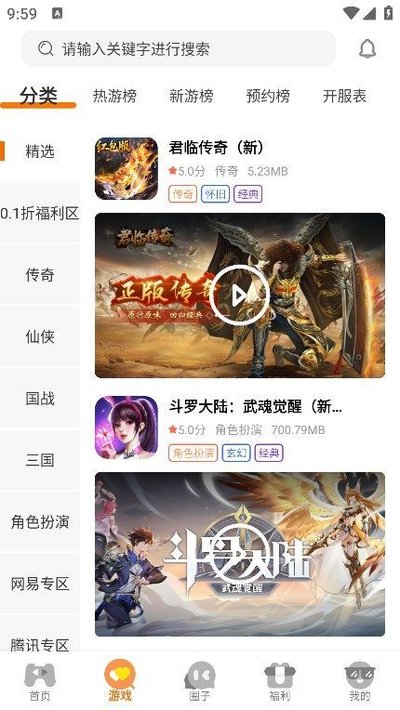The height and width of the screenshot is (710, 400).
Task: Play the 君临传奇 promo video
Action: point(240,295)
